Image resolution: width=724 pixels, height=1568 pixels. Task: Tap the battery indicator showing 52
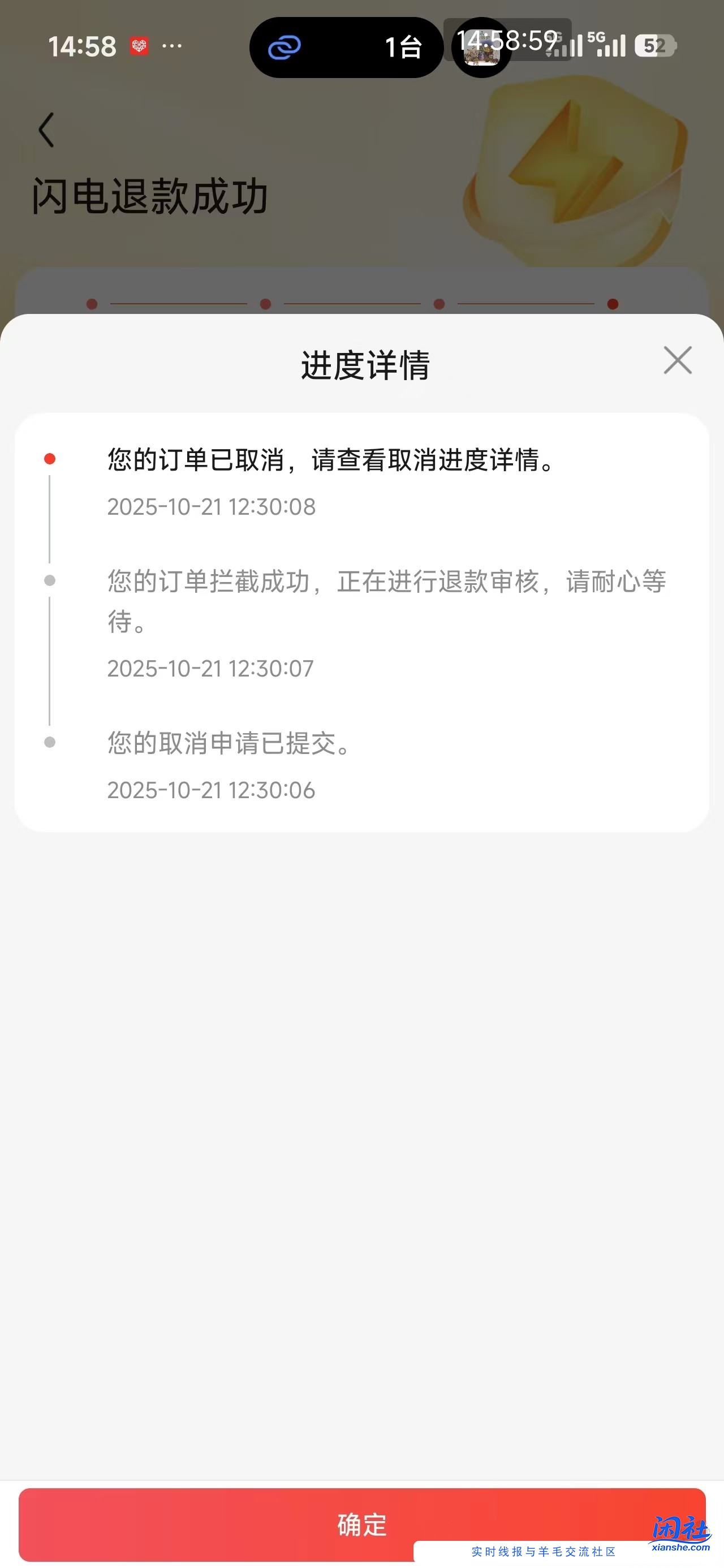click(656, 46)
